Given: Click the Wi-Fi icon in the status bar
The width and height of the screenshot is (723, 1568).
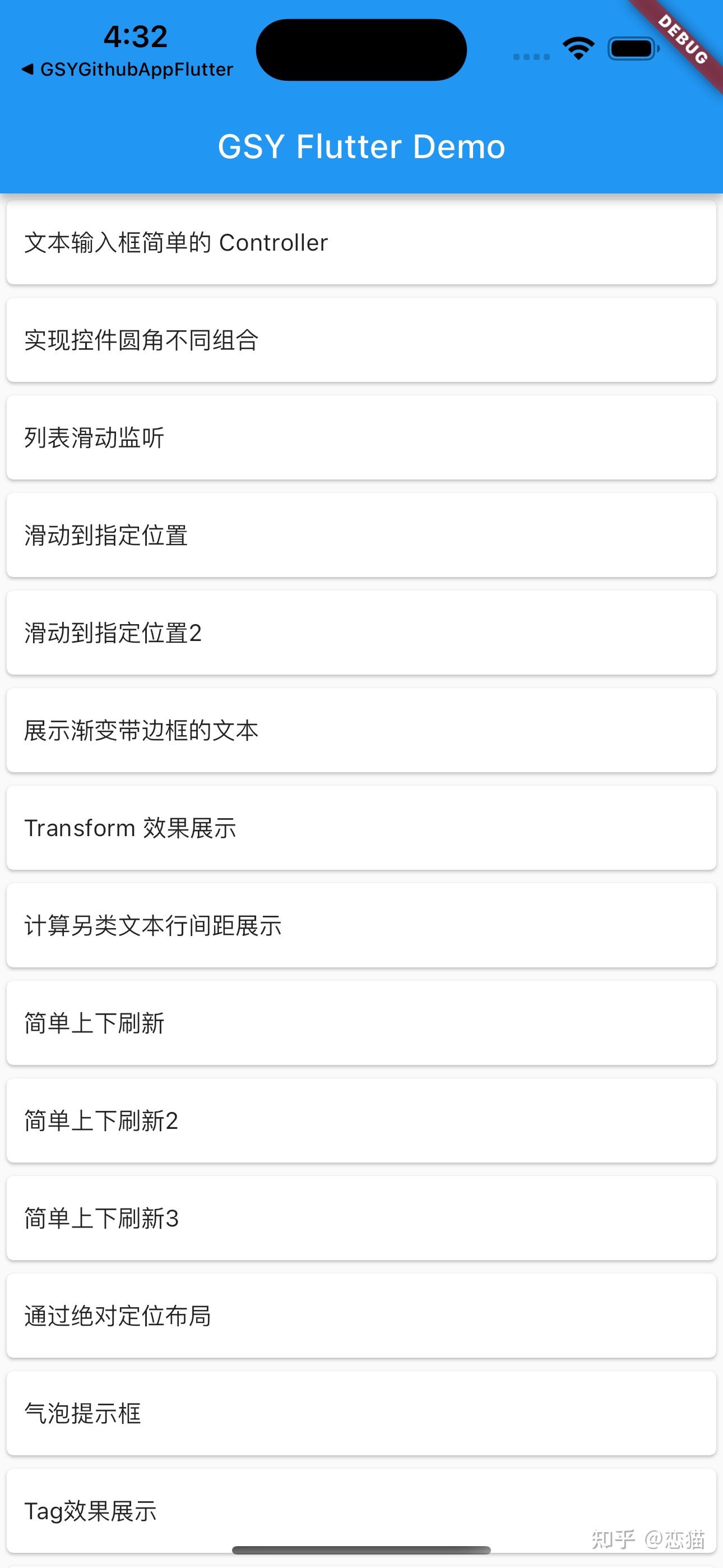Looking at the screenshot, I should (577, 49).
